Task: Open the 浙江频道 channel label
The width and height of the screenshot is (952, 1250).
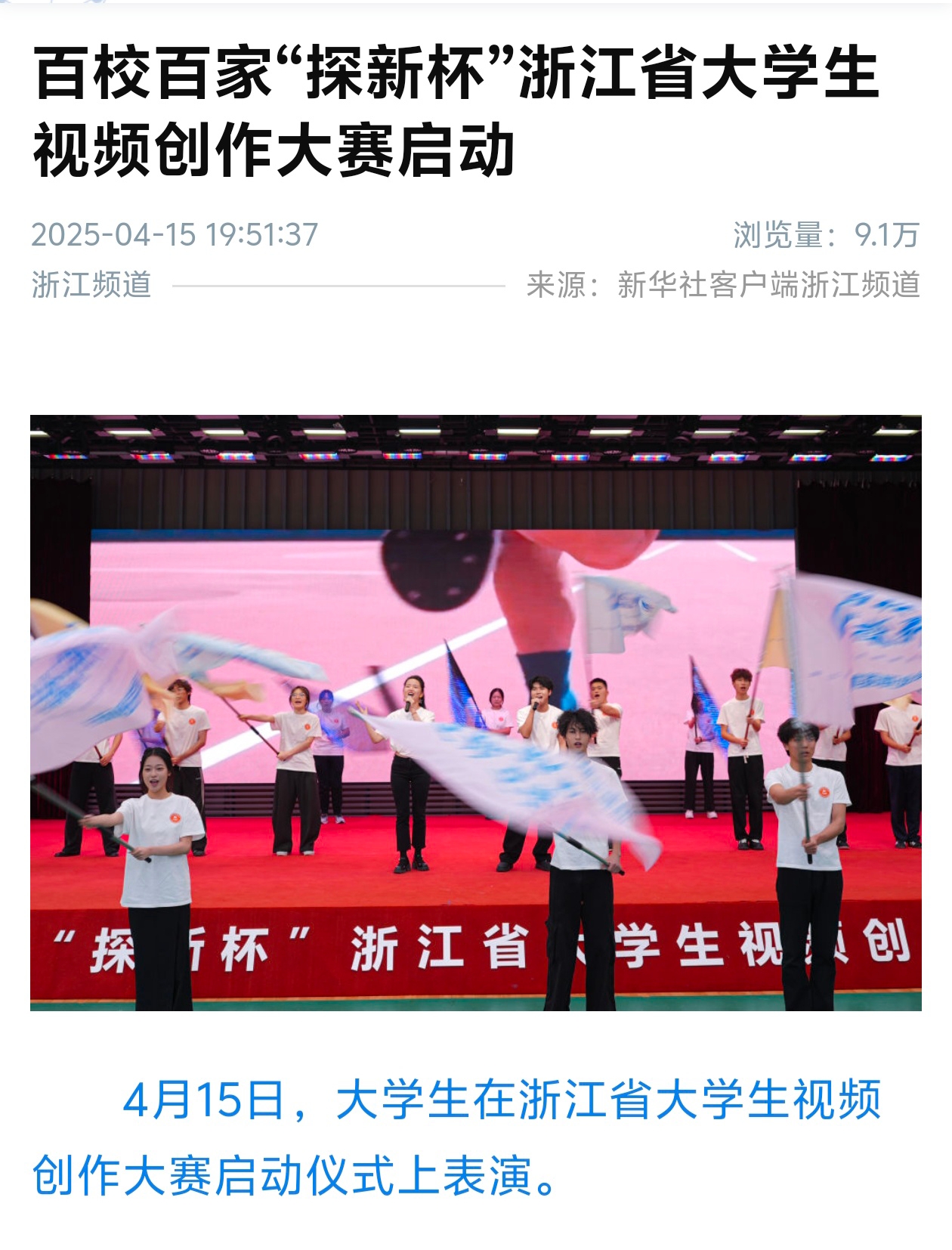Action: pos(91,285)
